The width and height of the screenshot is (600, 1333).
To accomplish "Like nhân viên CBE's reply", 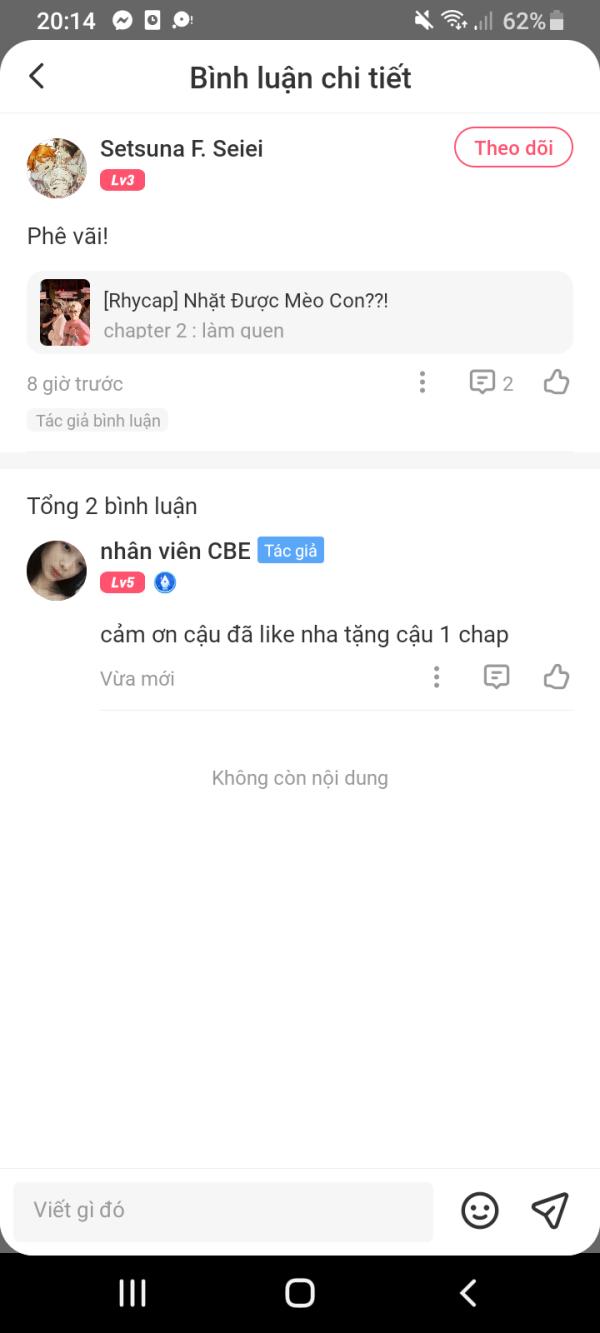I will click(x=556, y=678).
